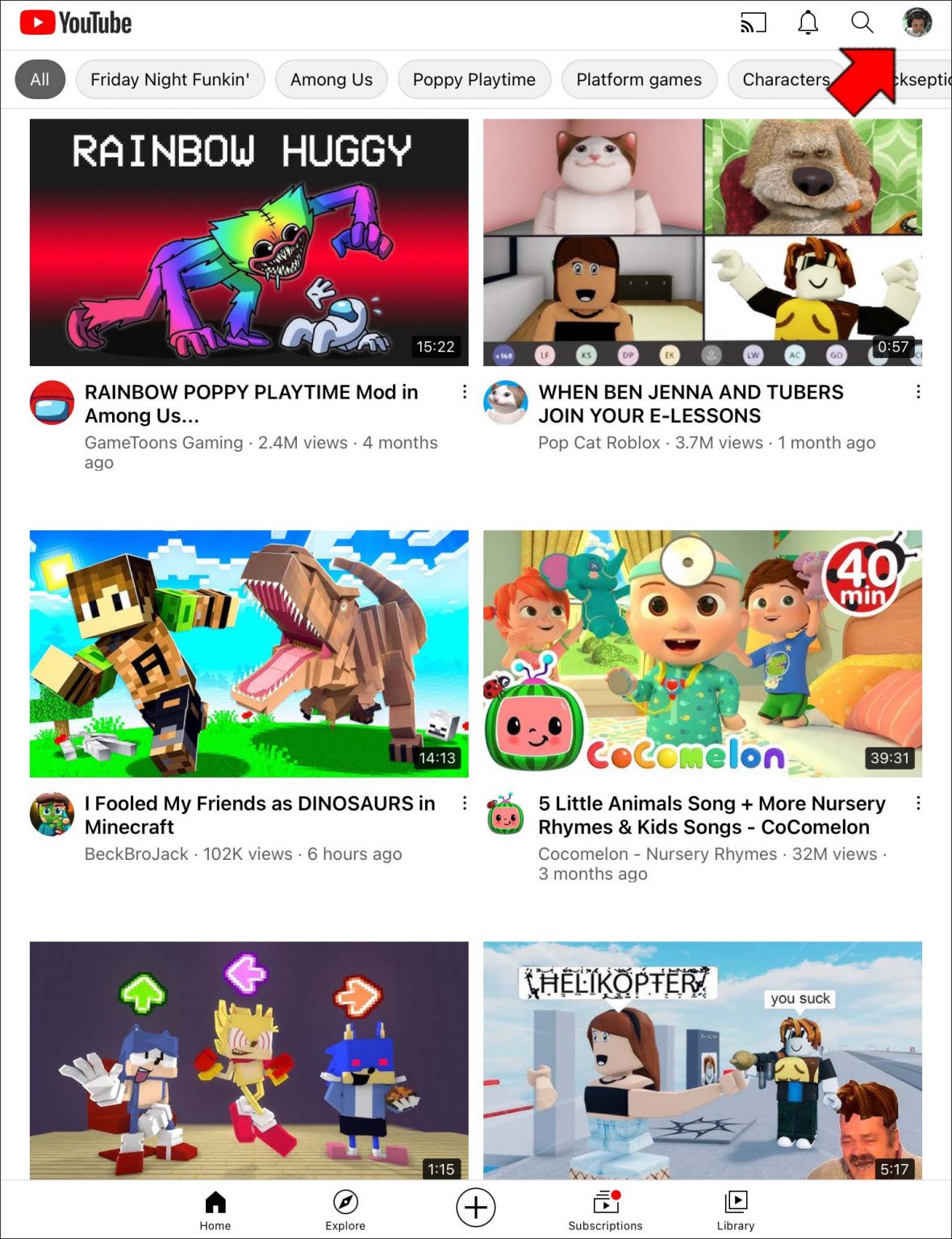Image resolution: width=952 pixels, height=1239 pixels.
Task: Open the Pop Cat Roblox channel link
Action: tap(599, 442)
